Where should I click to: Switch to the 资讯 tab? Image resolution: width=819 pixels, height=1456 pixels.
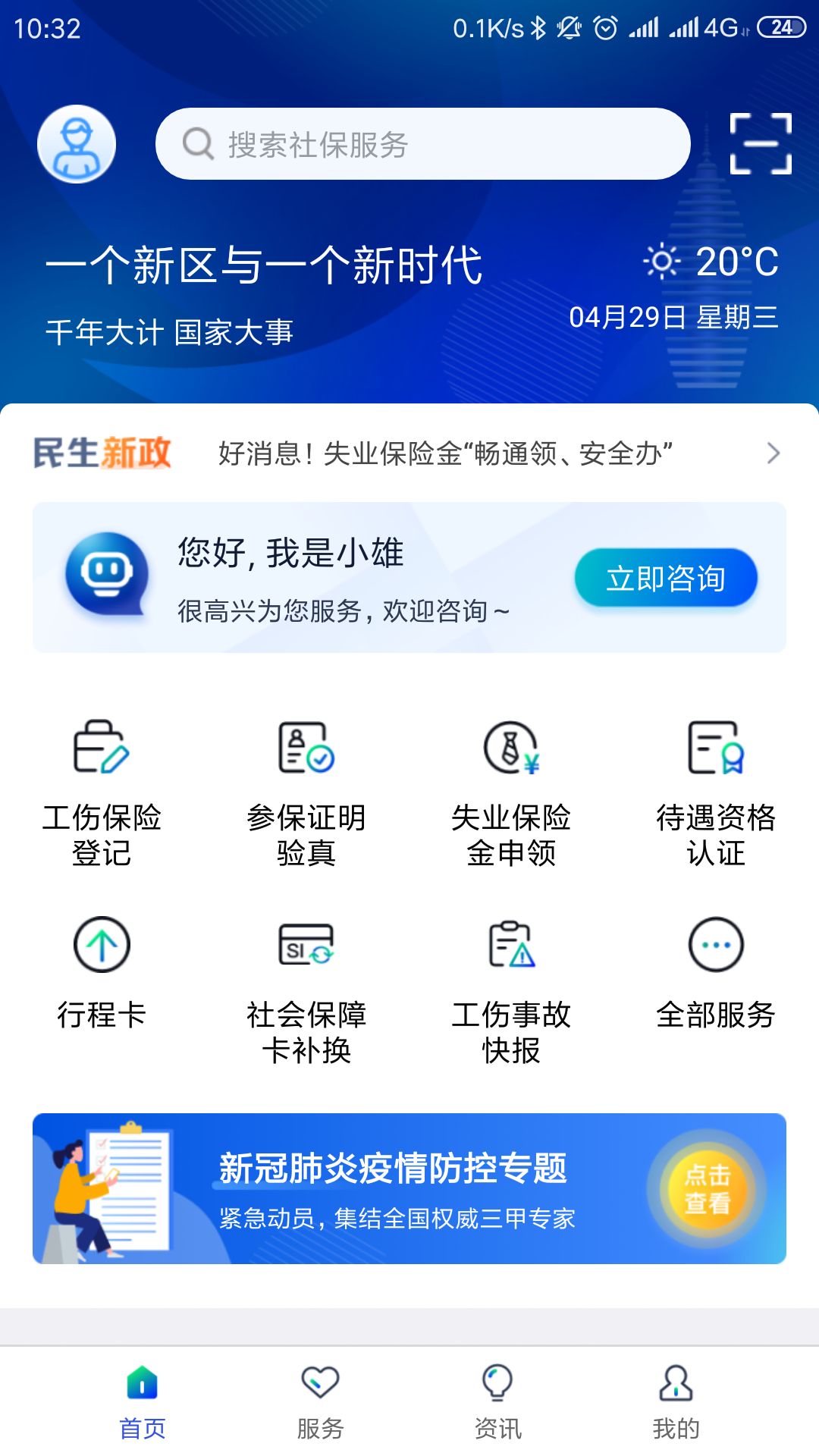pyautogui.click(x=497, y=1403)
